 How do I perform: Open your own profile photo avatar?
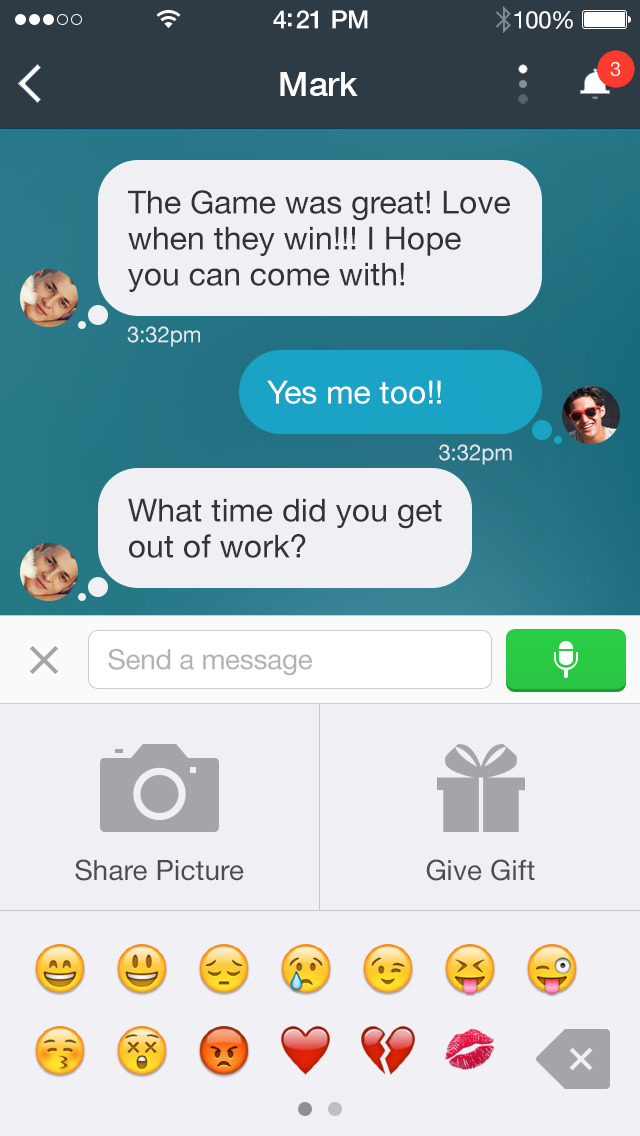[x=590, y=415]
